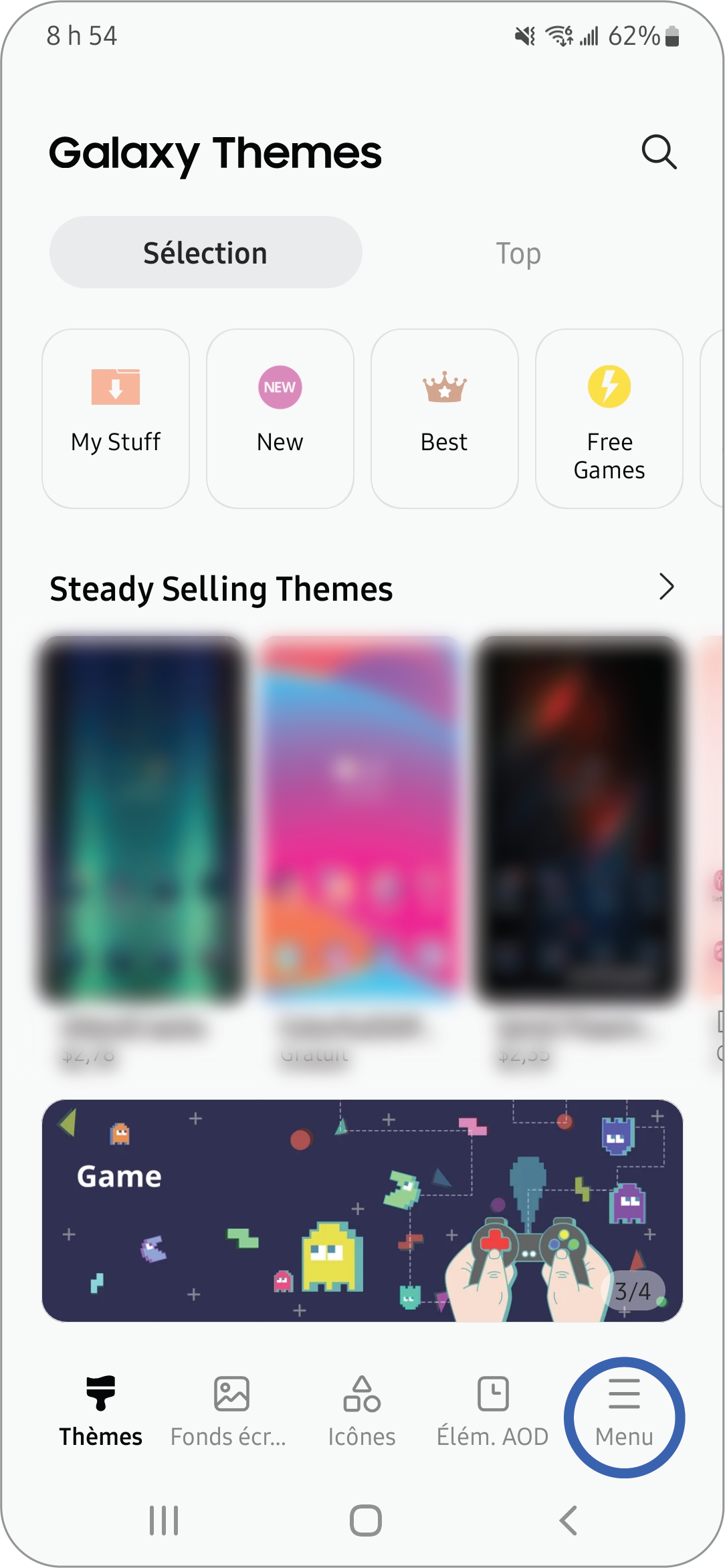Tap the search magnifier icon
The width and height of the screenshot is (725, 1568).
coord(659,153)
